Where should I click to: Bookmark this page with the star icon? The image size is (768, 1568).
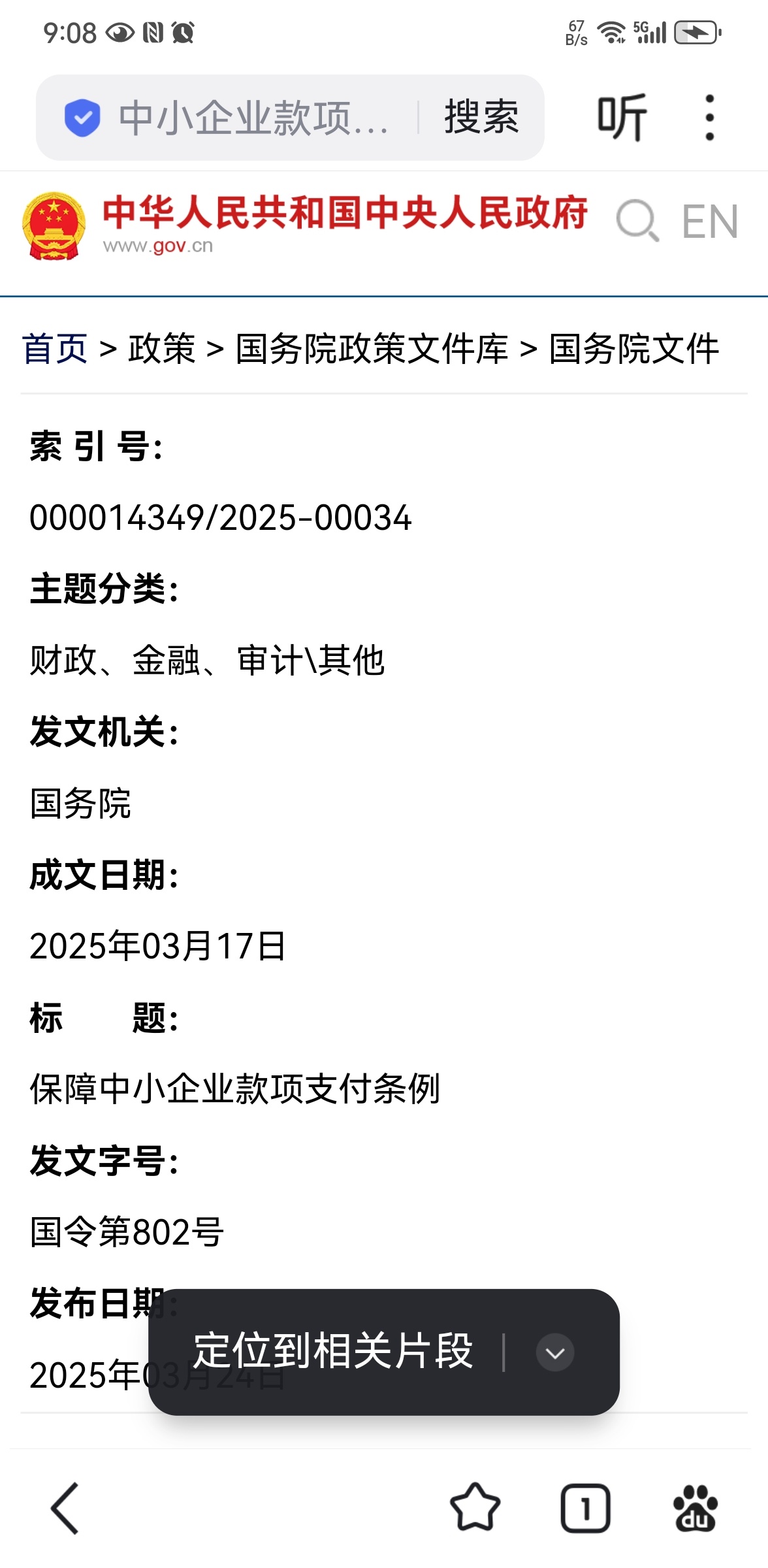[x=475, y=1507]
